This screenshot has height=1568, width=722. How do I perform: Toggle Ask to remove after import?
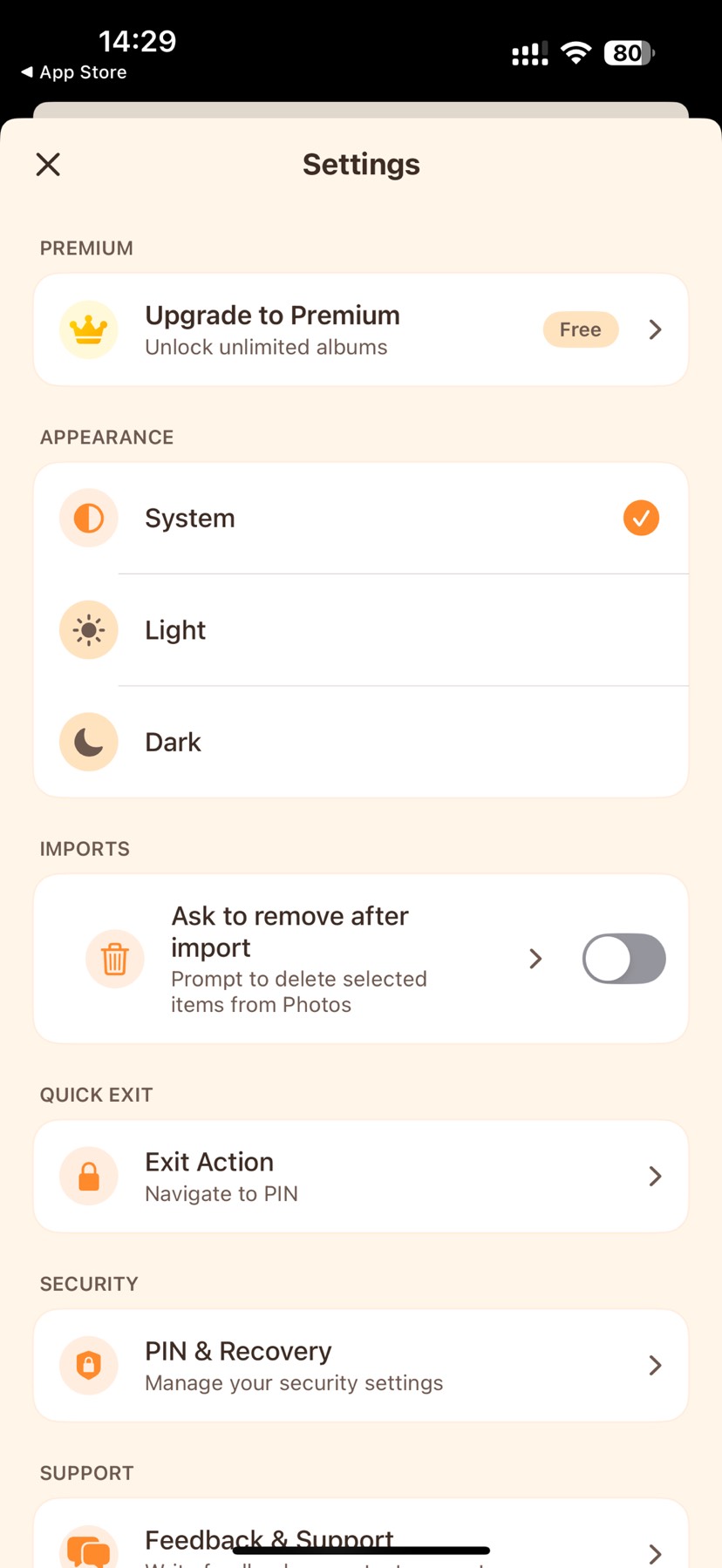(x=623, y=959)
